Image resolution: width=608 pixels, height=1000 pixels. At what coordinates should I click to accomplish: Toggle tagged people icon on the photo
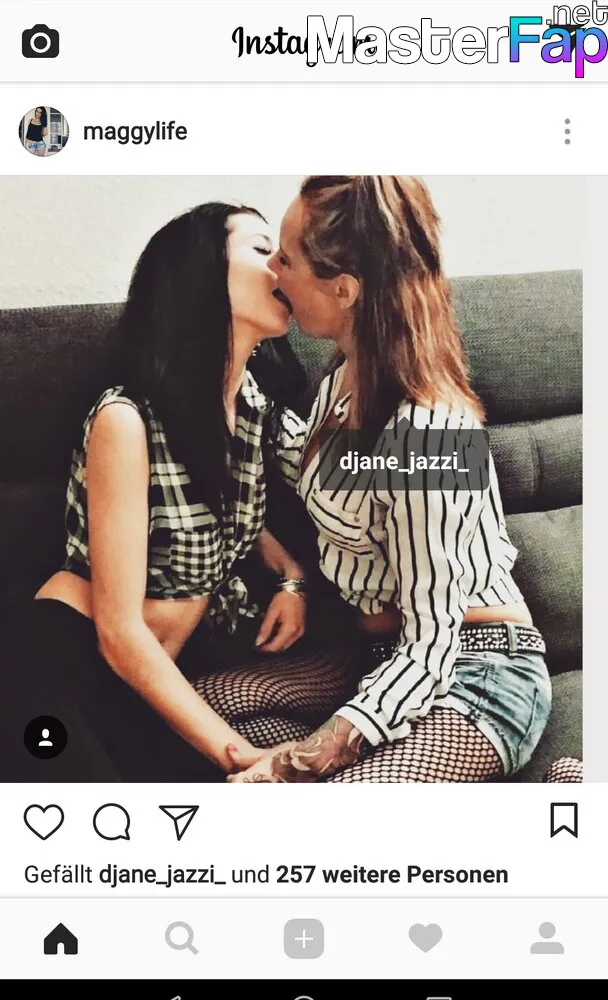click(45, 737)
